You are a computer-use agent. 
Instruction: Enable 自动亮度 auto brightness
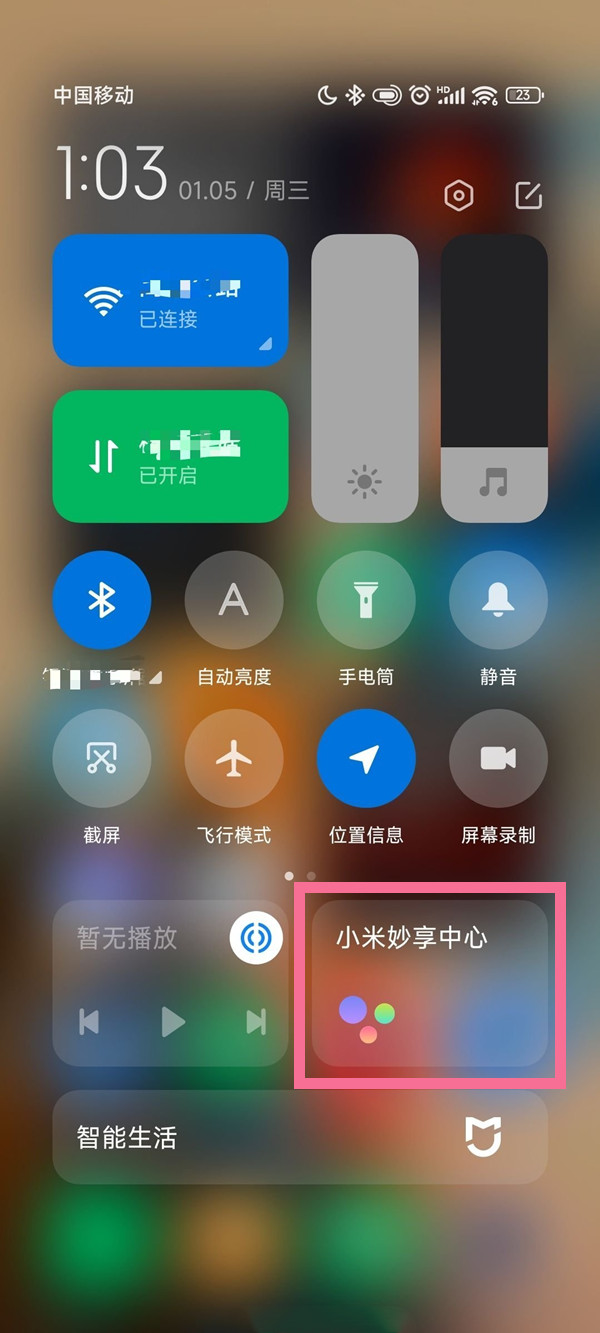(x=234, y=600)
